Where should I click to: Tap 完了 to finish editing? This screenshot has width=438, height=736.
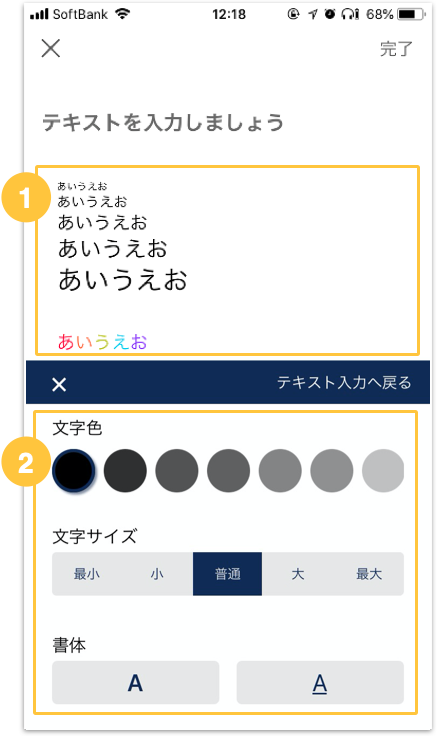coord(396,49)
